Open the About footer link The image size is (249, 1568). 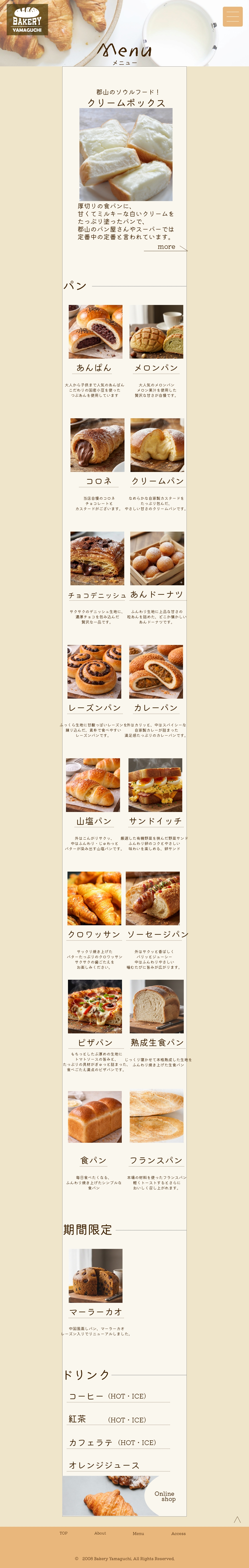[x=100, y=1533]
